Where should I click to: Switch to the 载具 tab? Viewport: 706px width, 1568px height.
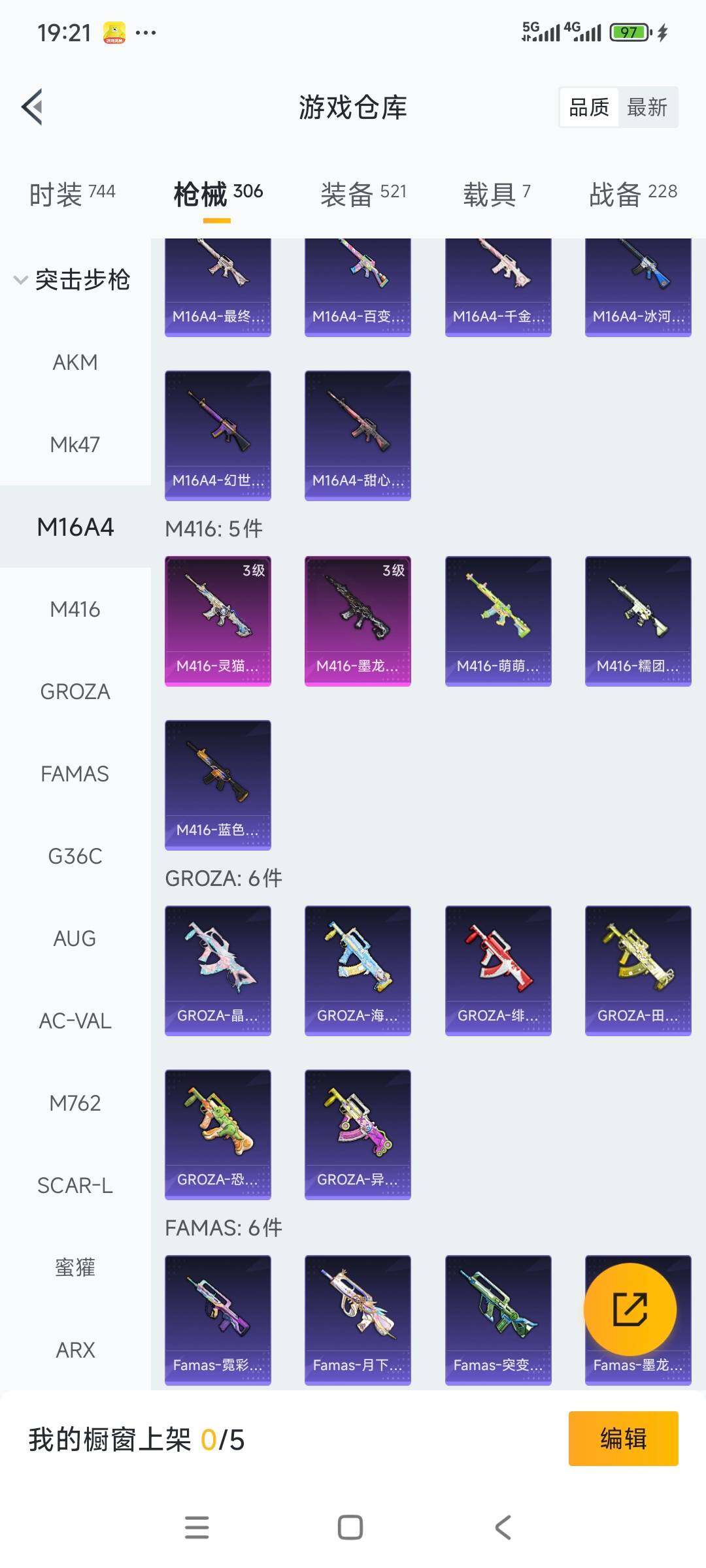[x=497, y=194]
